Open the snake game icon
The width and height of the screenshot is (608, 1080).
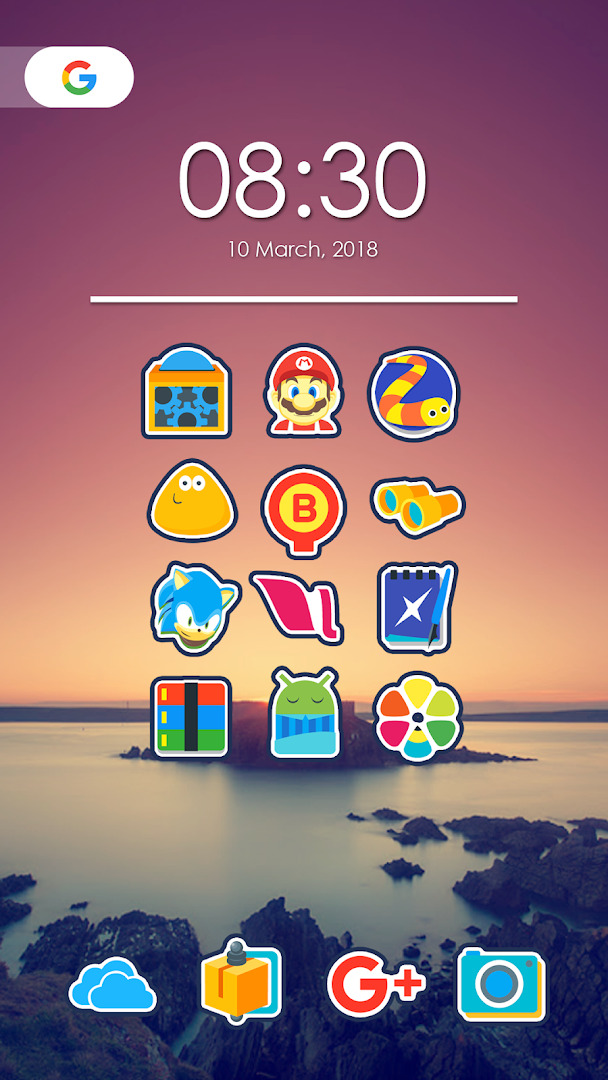(413, 393)
